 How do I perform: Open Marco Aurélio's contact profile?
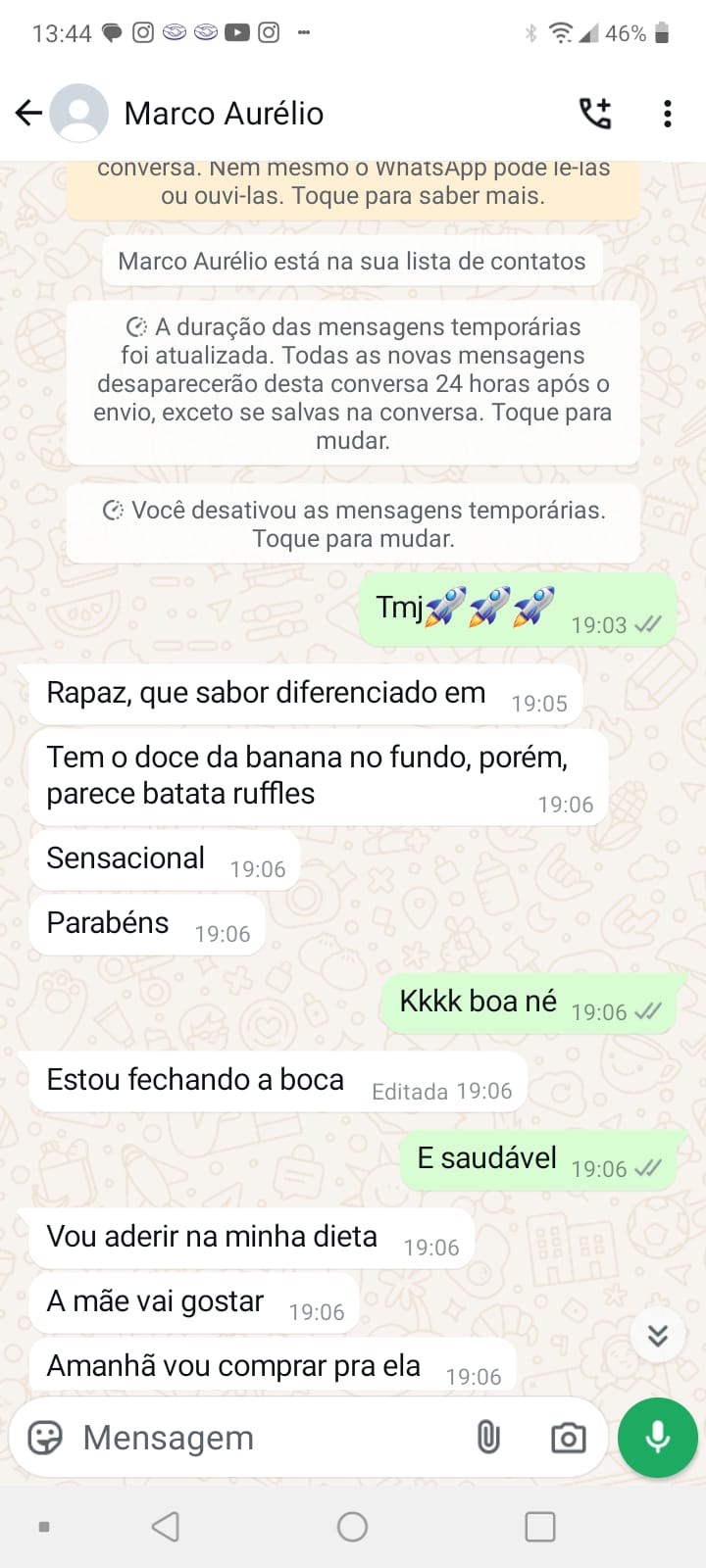[x=224, y=114]
